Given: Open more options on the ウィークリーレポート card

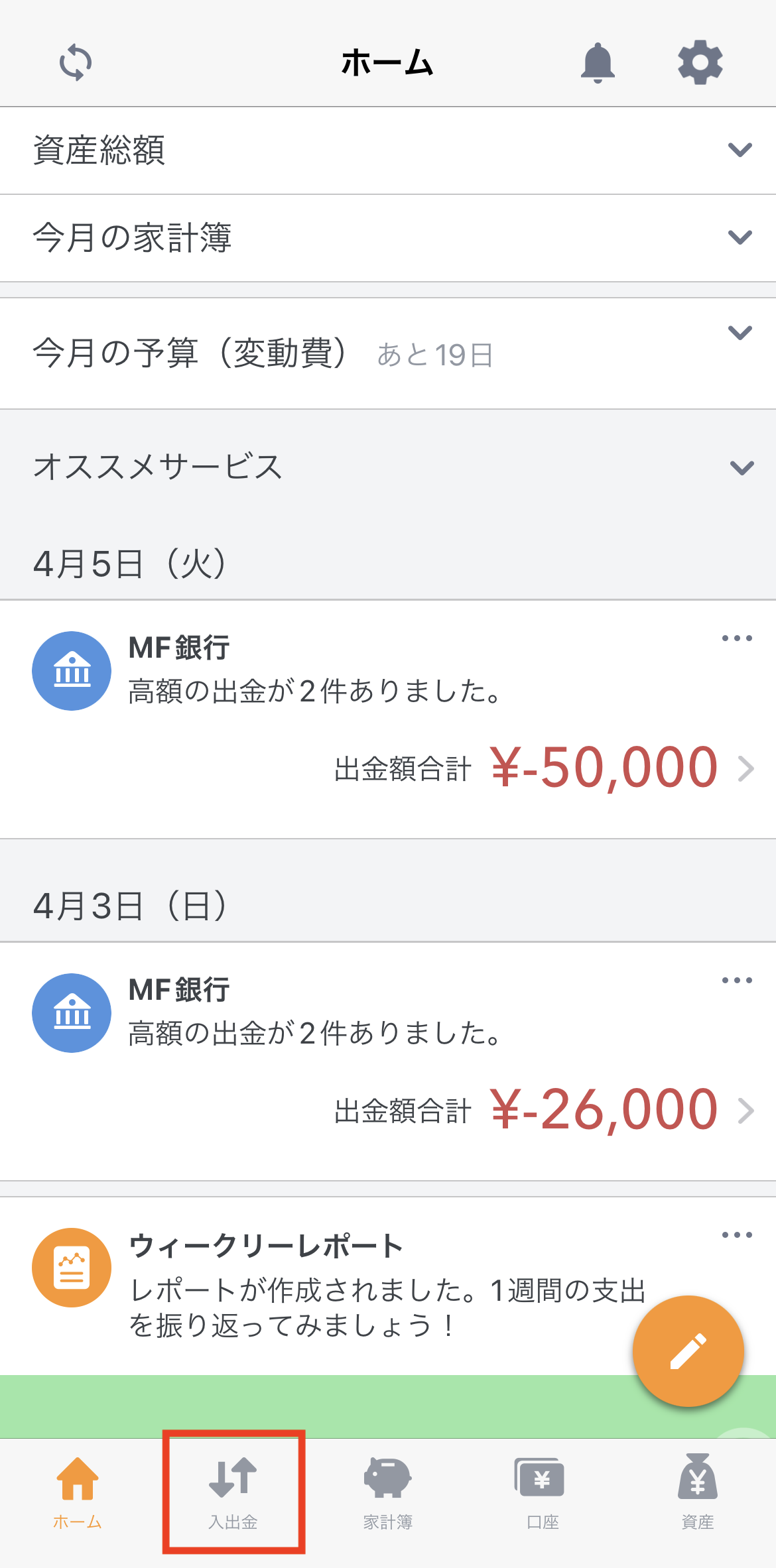Looking at the screenshot, I should click(737, 1235).
